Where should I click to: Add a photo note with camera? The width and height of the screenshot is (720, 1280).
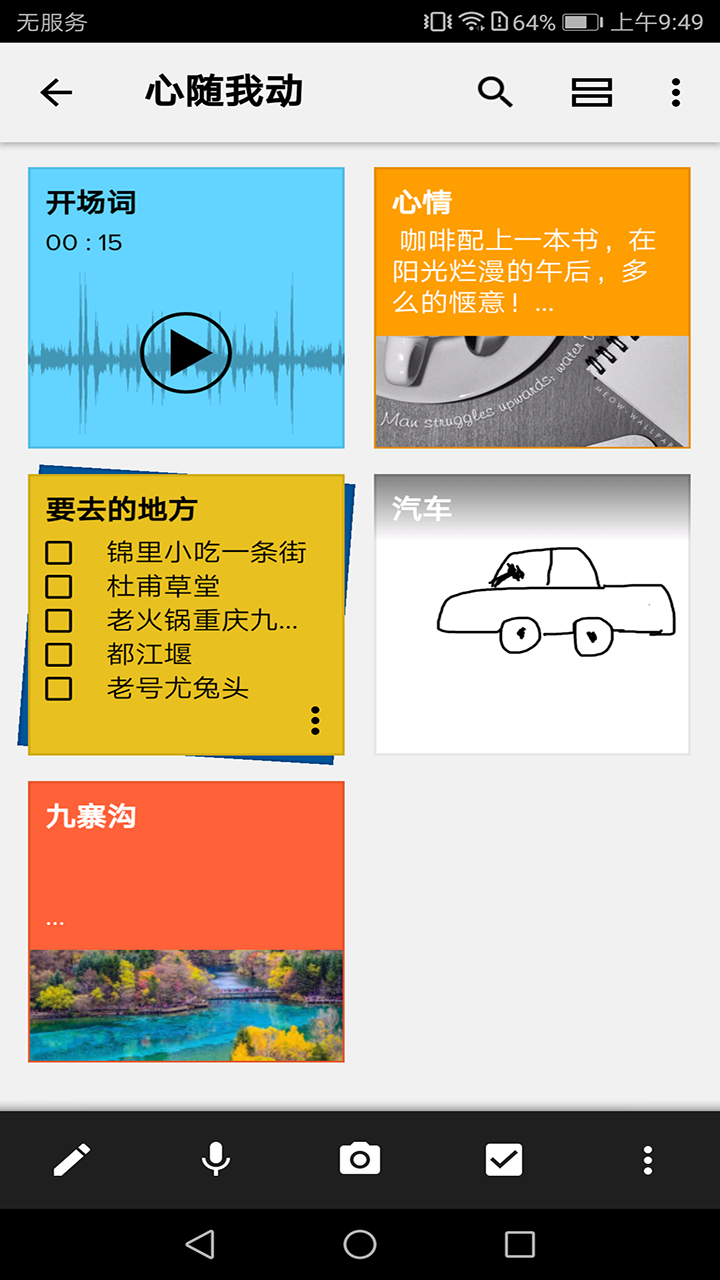pyautogui.click(x=360, y=1160)
